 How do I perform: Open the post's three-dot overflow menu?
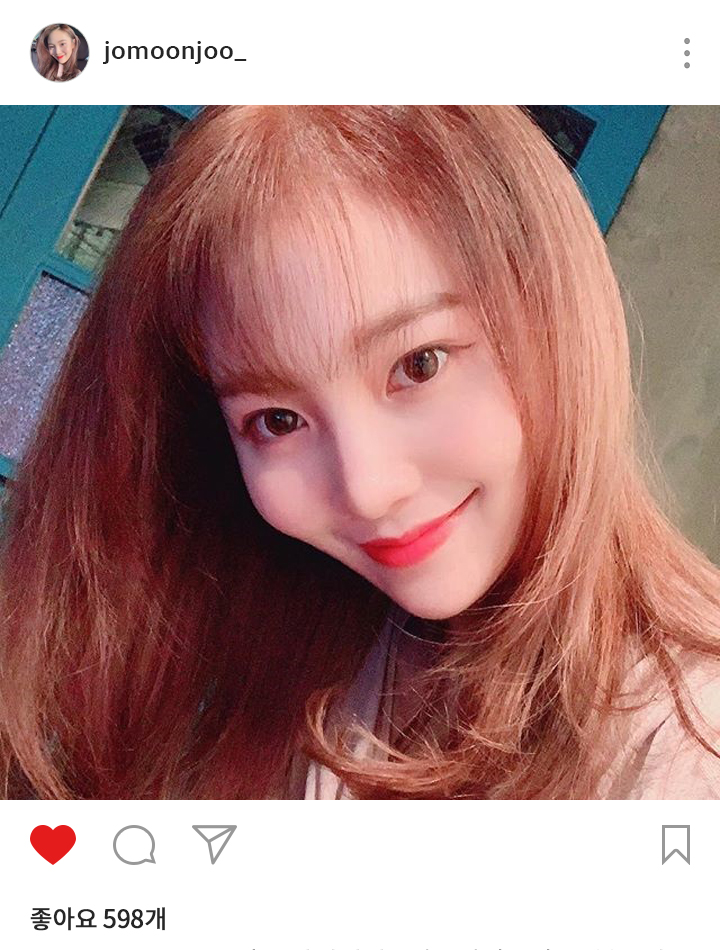(686, 53)
